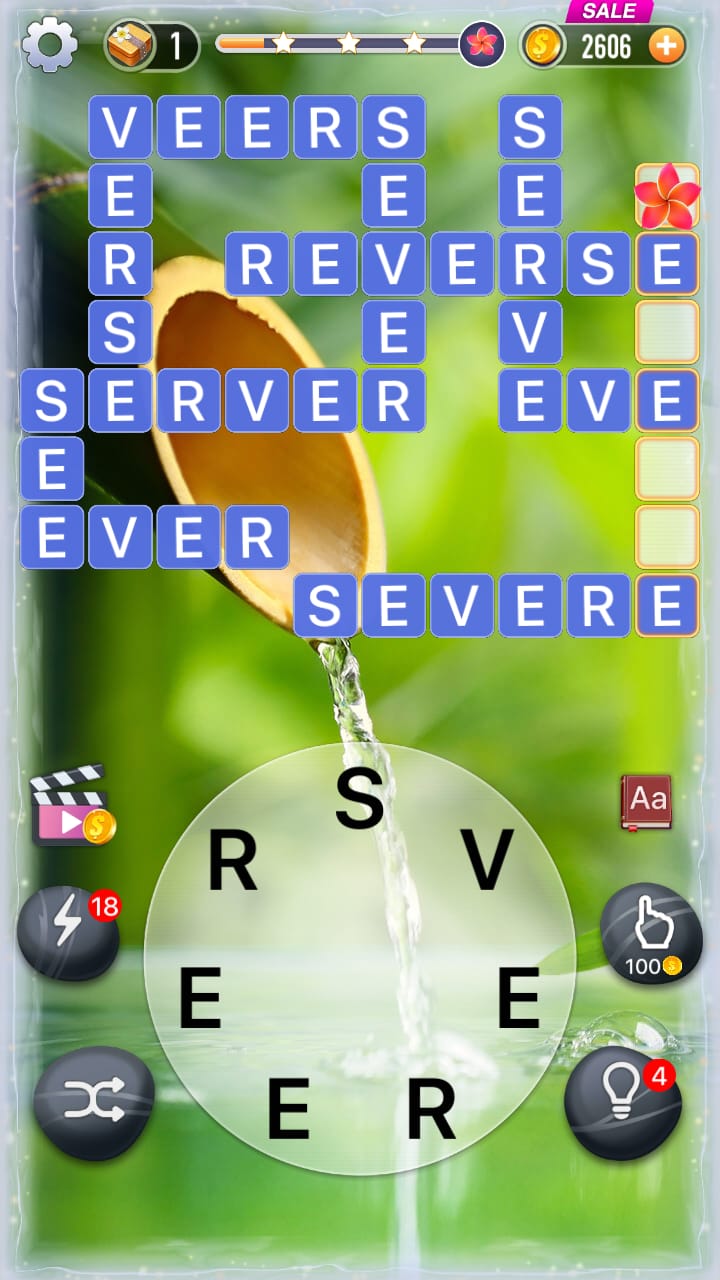720x1280 pixels.
Task: Use the lightbulb hint
Action: click(x=623, y=1102)
